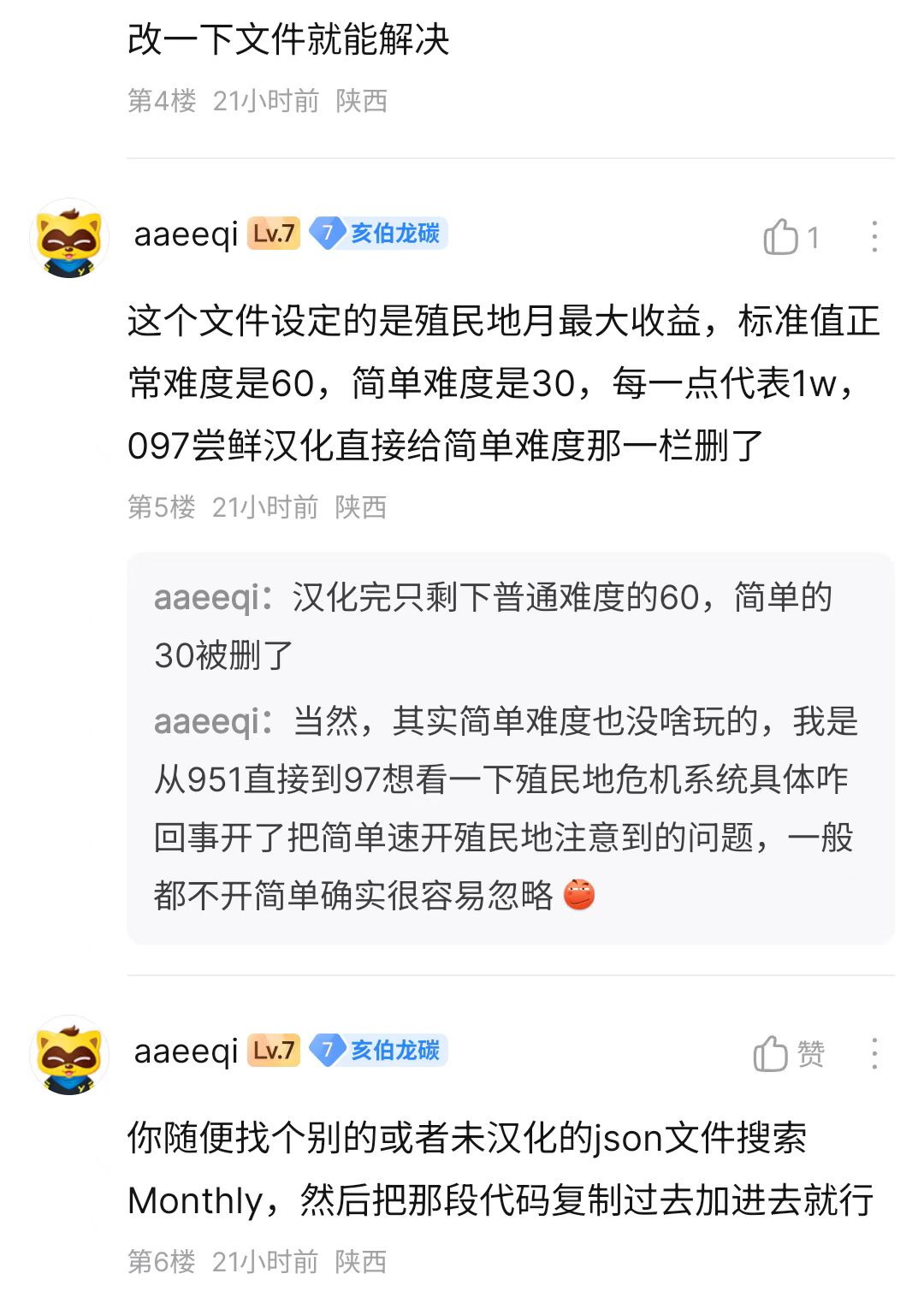924x1309 pixels.
Task: Open aaeeqi's avatar on 6th floor comment
Action: pyautogui.click(x=69, y=1055)
